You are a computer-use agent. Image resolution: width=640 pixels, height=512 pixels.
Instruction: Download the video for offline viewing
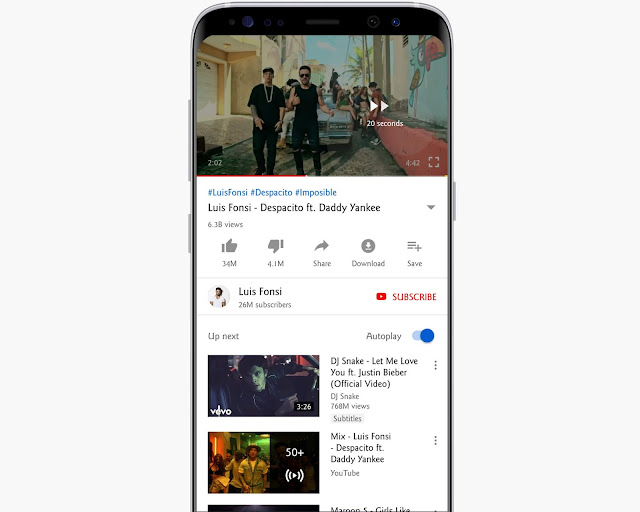[368, 246]
